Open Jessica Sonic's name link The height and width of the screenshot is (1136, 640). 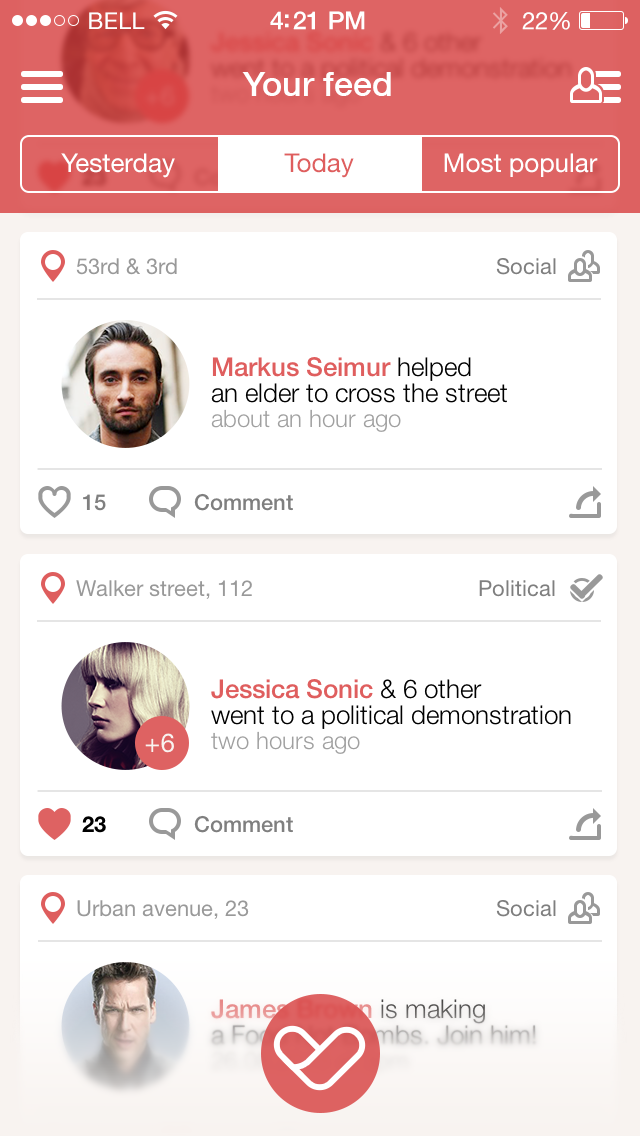pos(291,690)
